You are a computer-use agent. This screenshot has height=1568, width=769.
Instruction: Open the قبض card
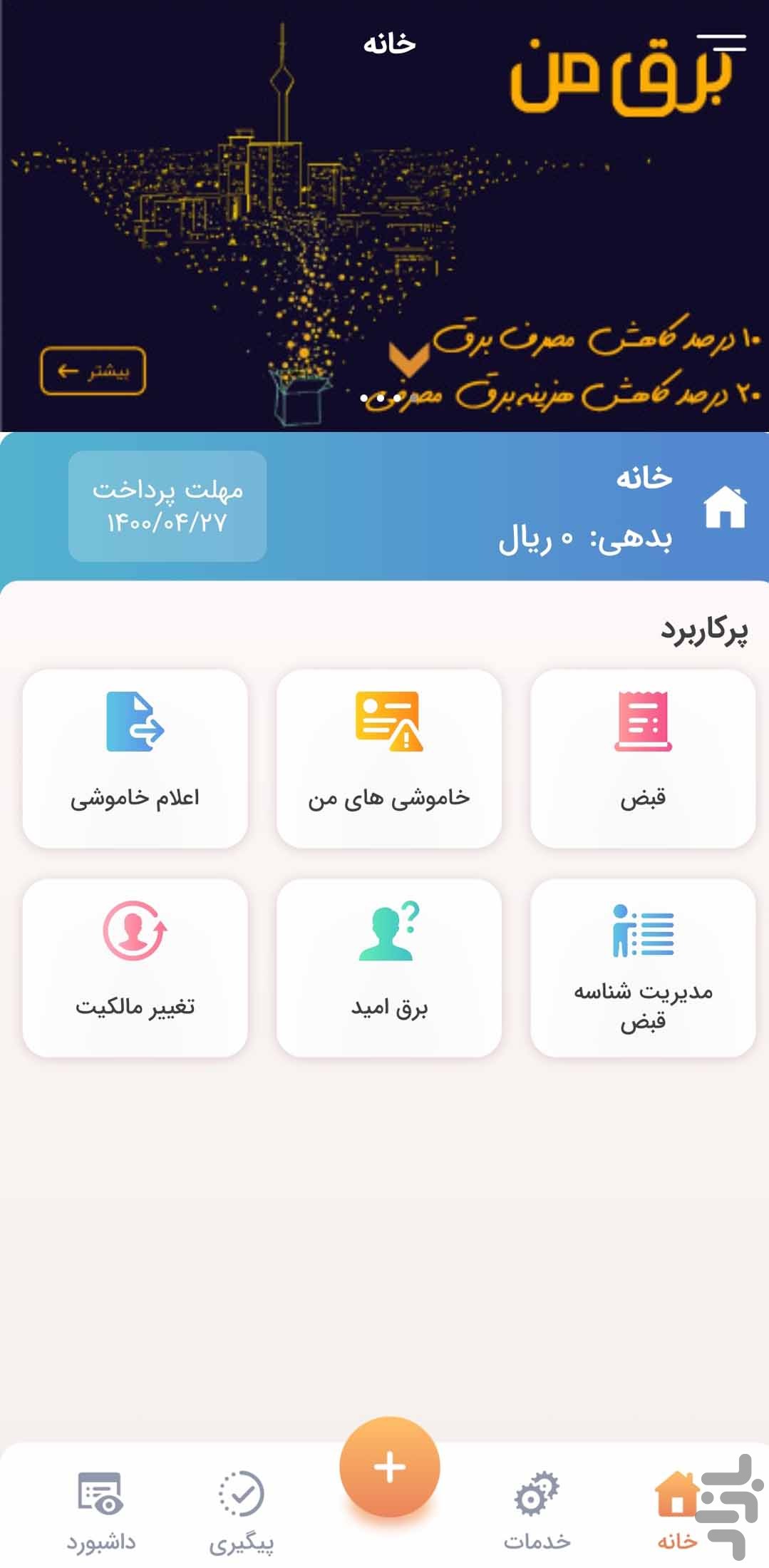point(642,758)
